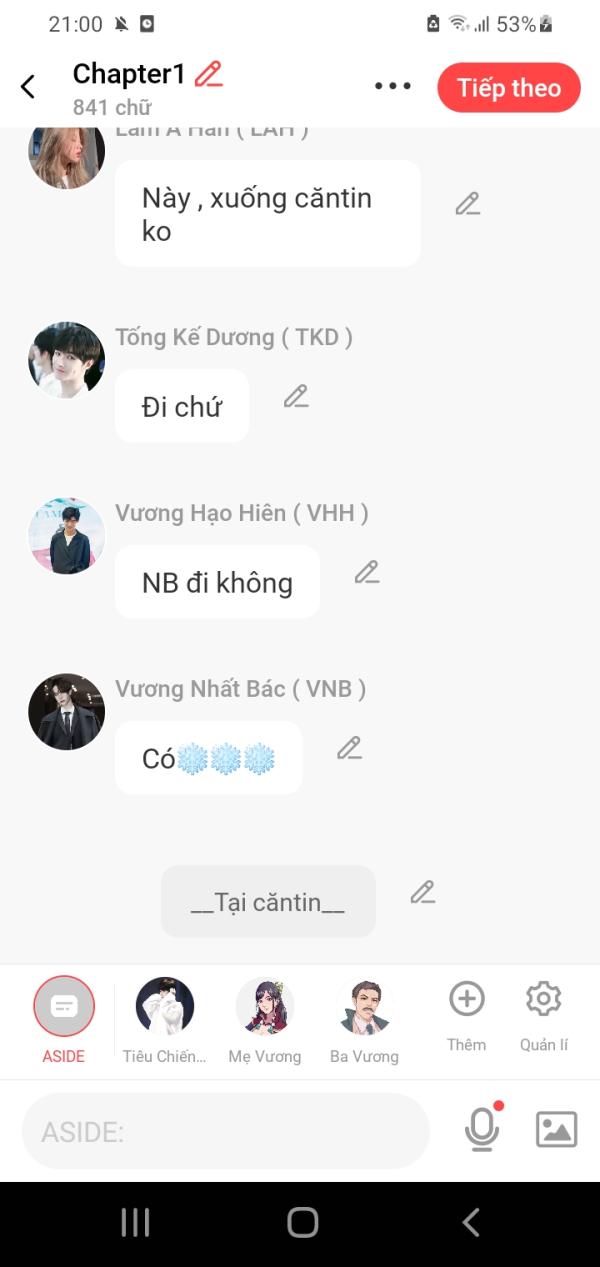Tap the Tiếp theo button
This screenshot has width=600, height=1267.
[509, 88]
